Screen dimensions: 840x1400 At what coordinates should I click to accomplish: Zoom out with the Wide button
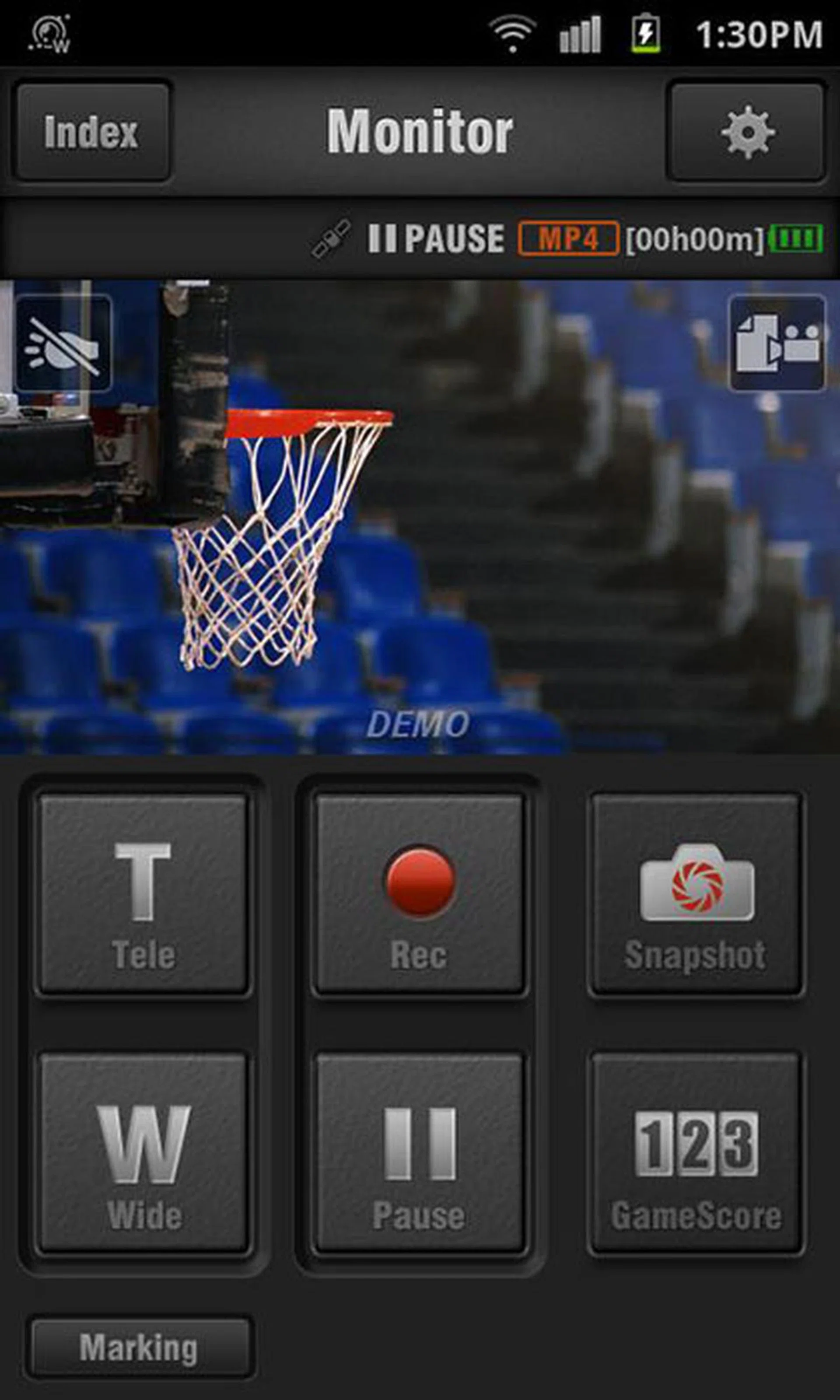143,1153
